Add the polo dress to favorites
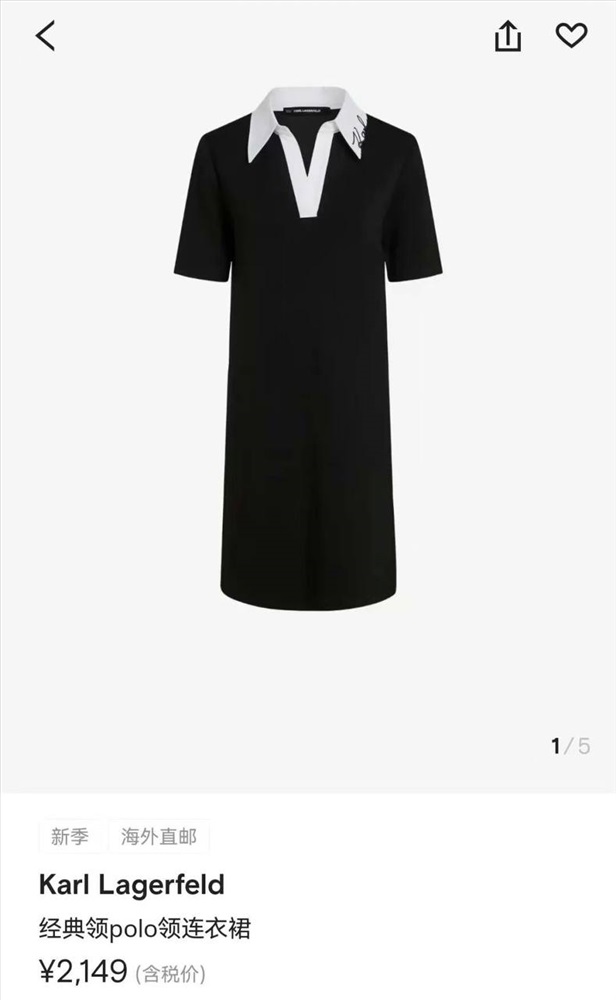This screenshot has width=616, height=1000. [571, 36]
